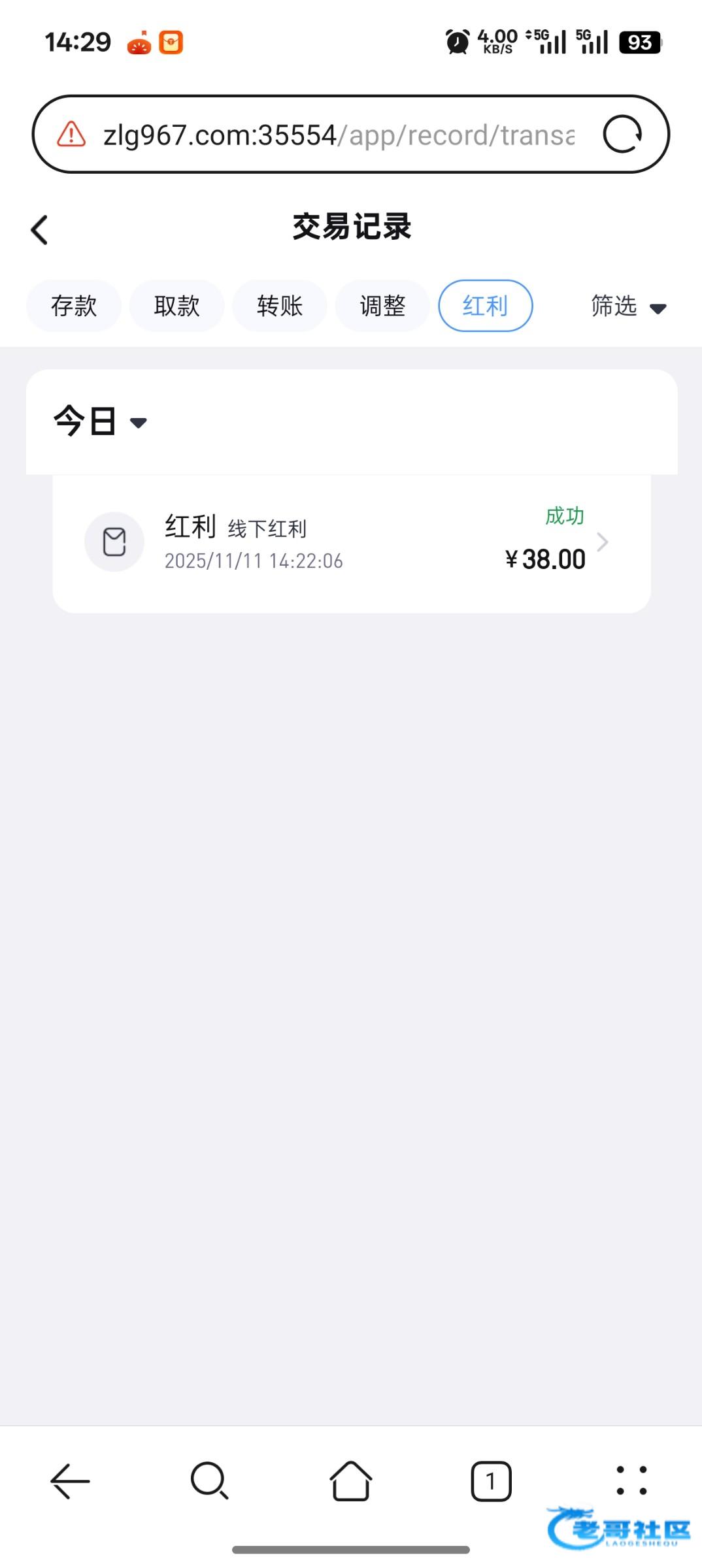Screen dimensions: 702x1568
Task: Open the 今日 date range dropdown
Action: pos(100,421)
